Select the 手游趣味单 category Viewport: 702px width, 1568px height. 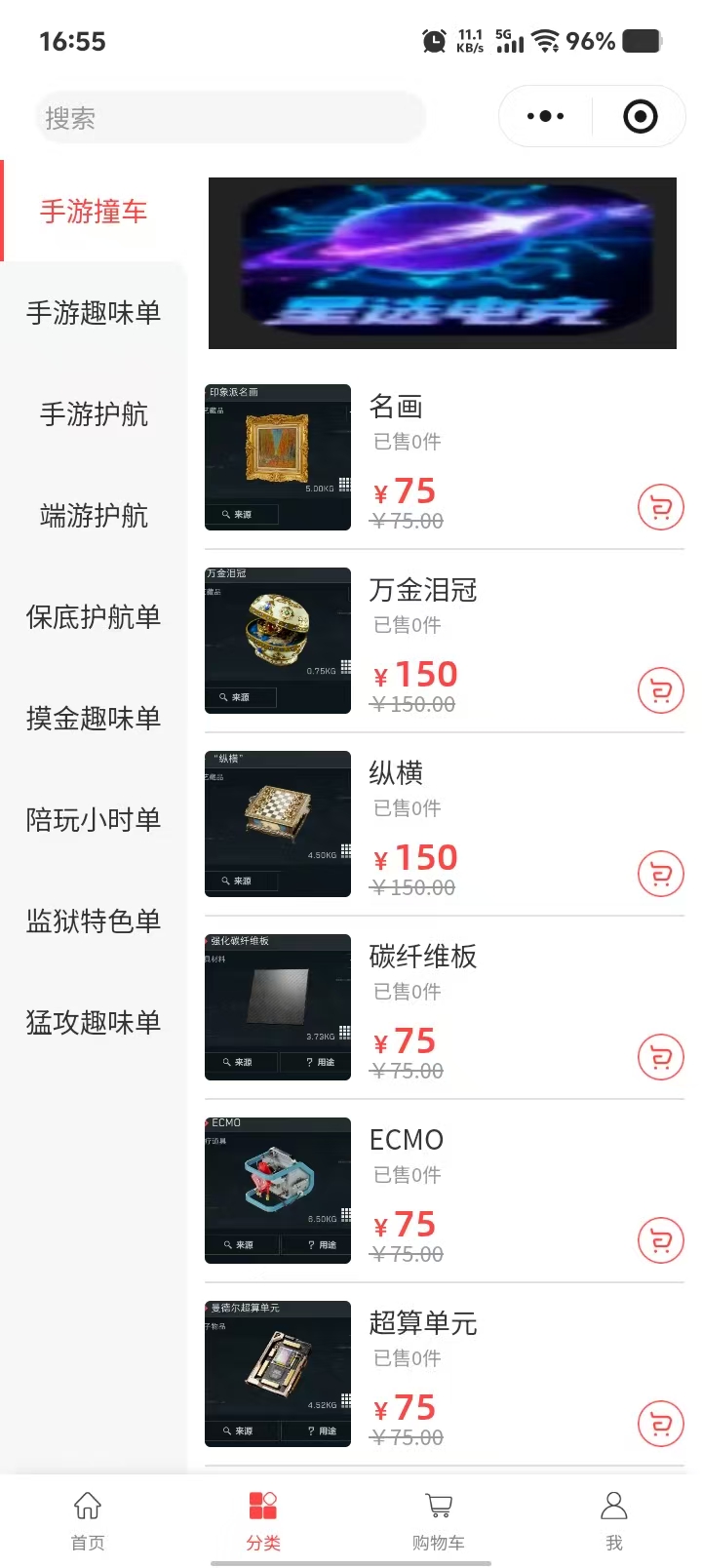pos(94,313)
